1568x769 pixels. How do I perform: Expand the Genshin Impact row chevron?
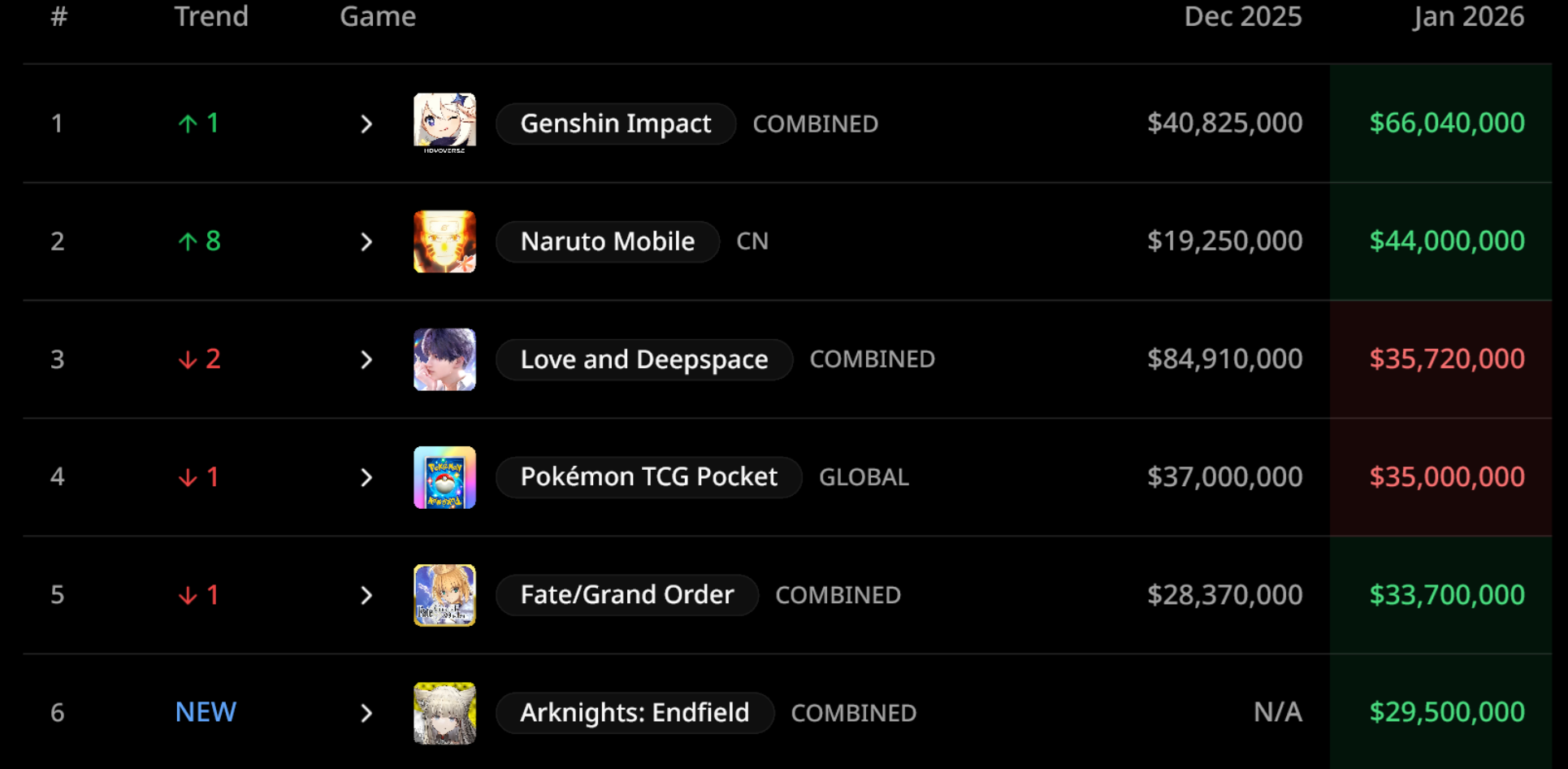(x=366, y=124)
